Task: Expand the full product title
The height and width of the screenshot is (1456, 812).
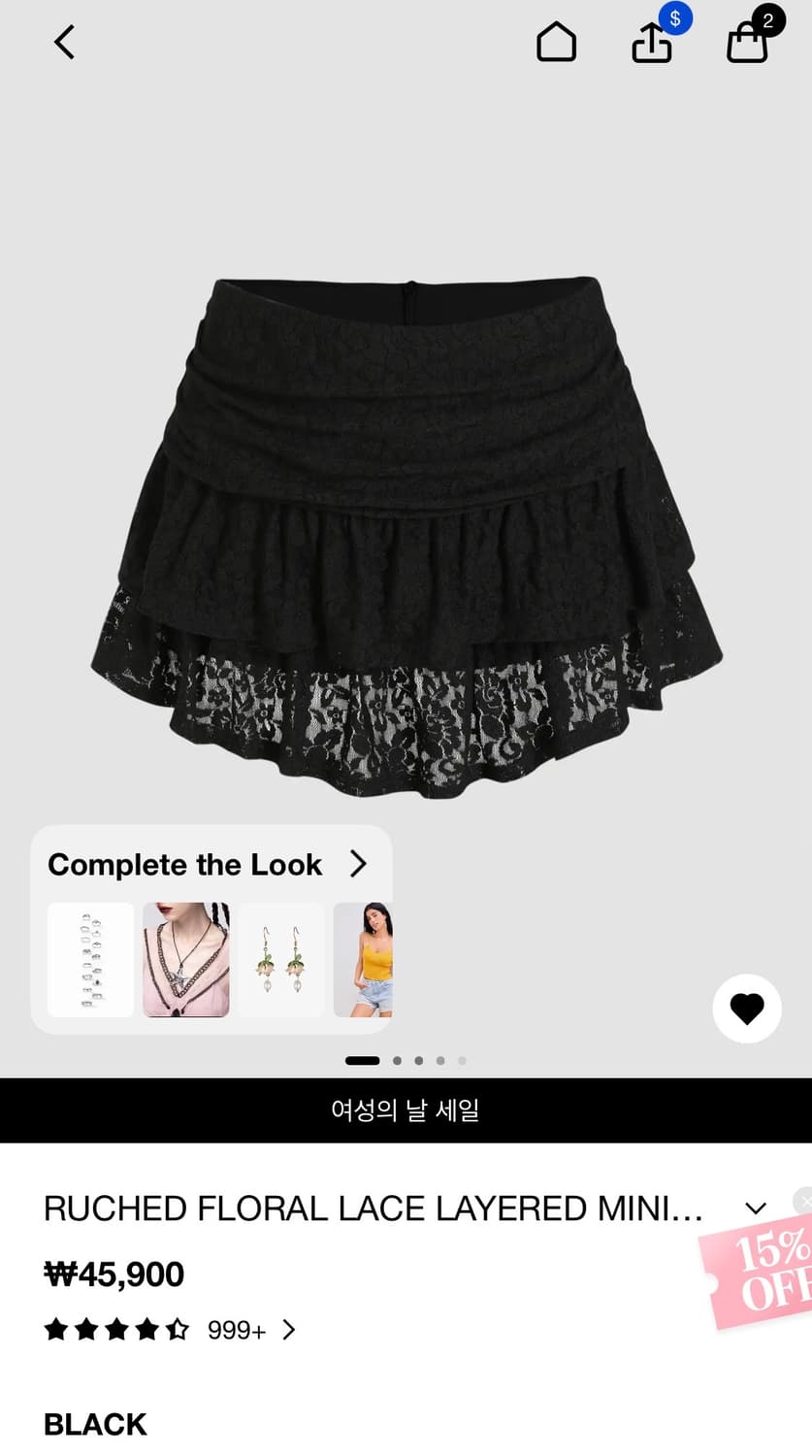Action: point(756,1208)
